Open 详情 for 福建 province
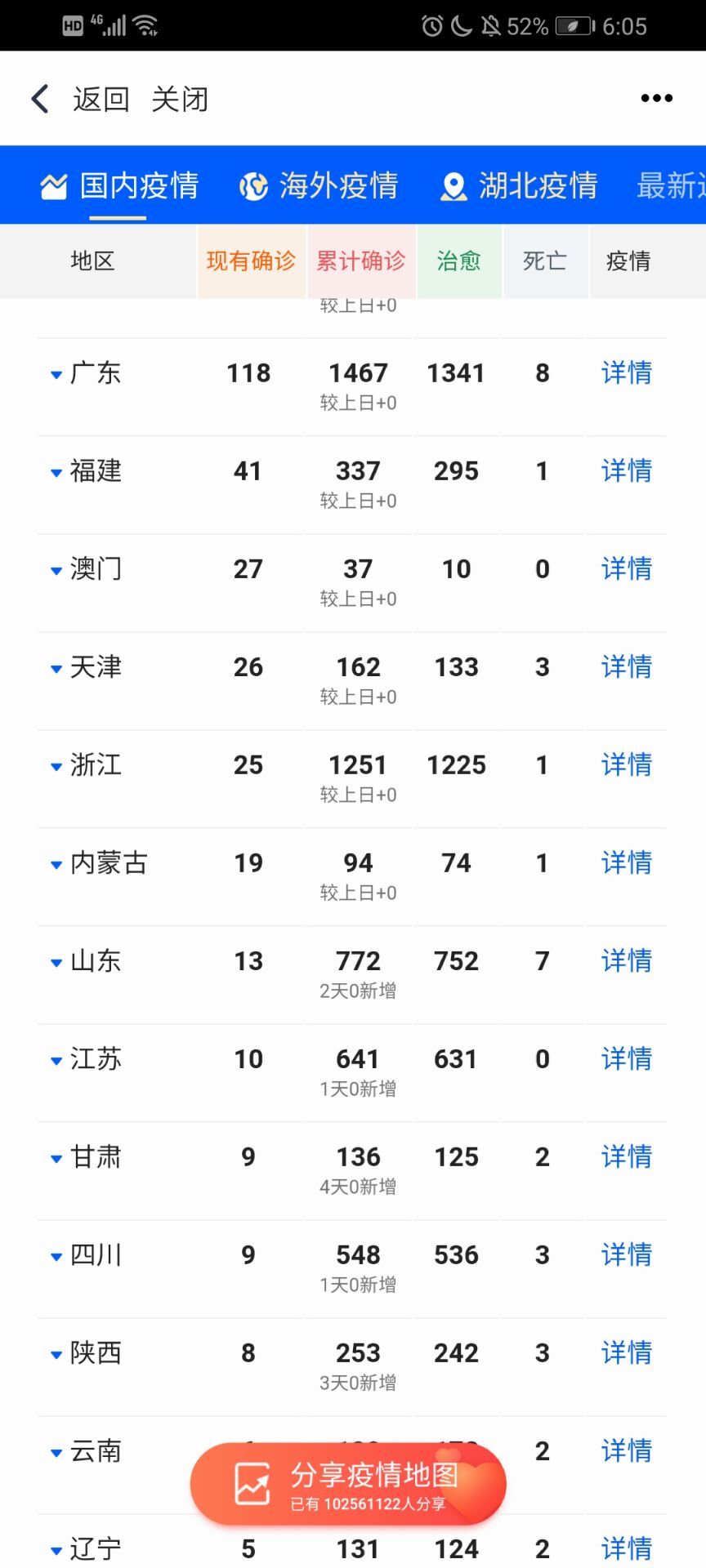Viewport: 706px width, 1568px height. point(626,471)
